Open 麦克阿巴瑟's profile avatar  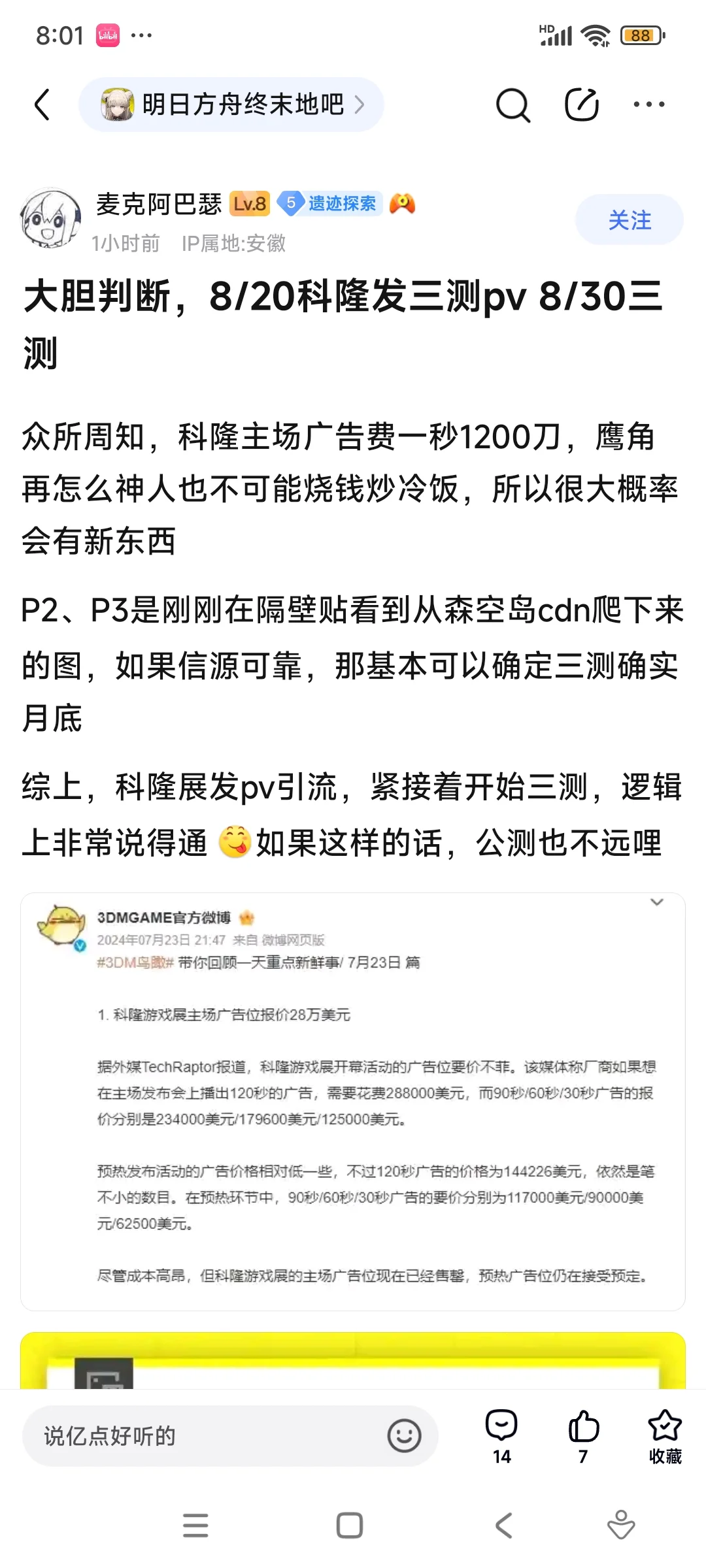(x=50, y=219)
